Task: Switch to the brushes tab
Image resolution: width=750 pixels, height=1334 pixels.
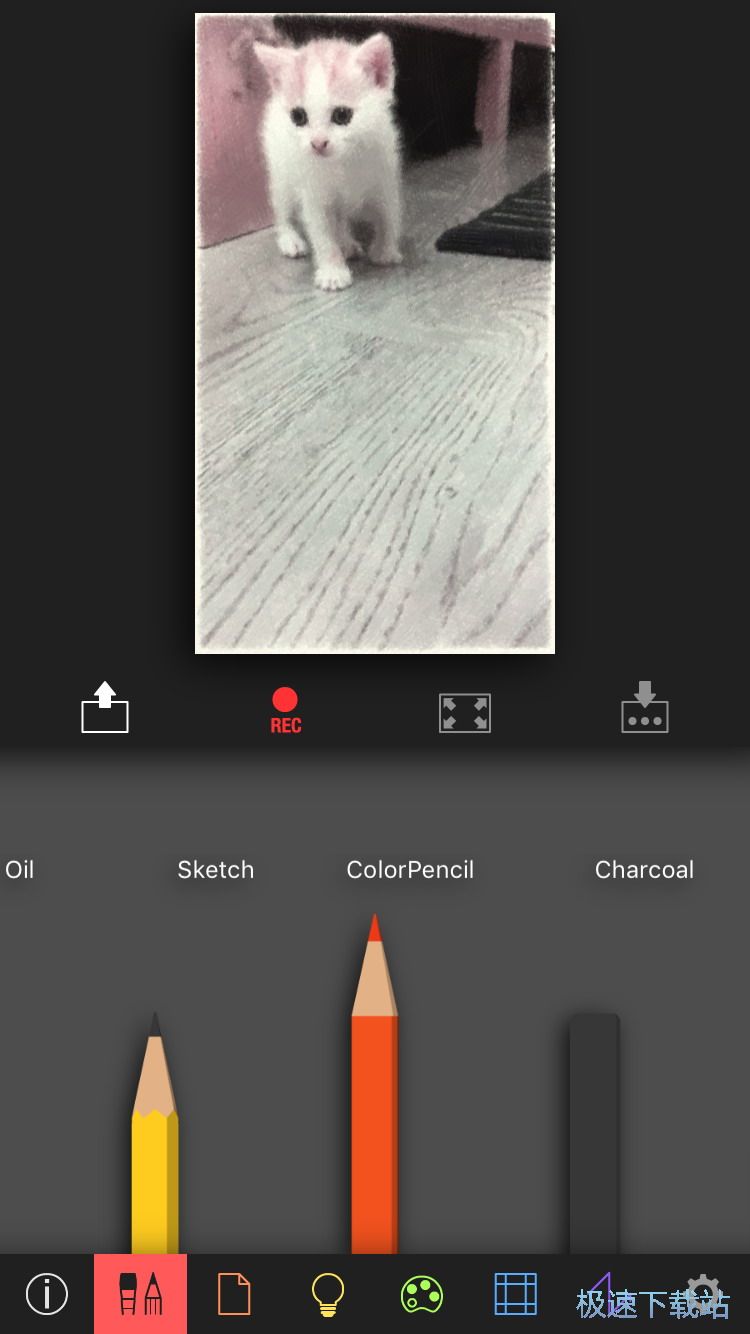Action: point(140,1294)
